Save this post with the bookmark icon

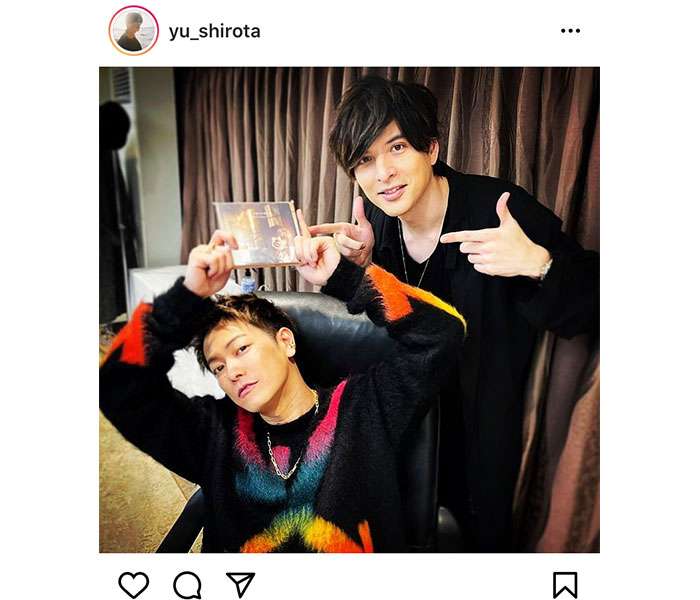pyautogui.click(x=565, y=585)
